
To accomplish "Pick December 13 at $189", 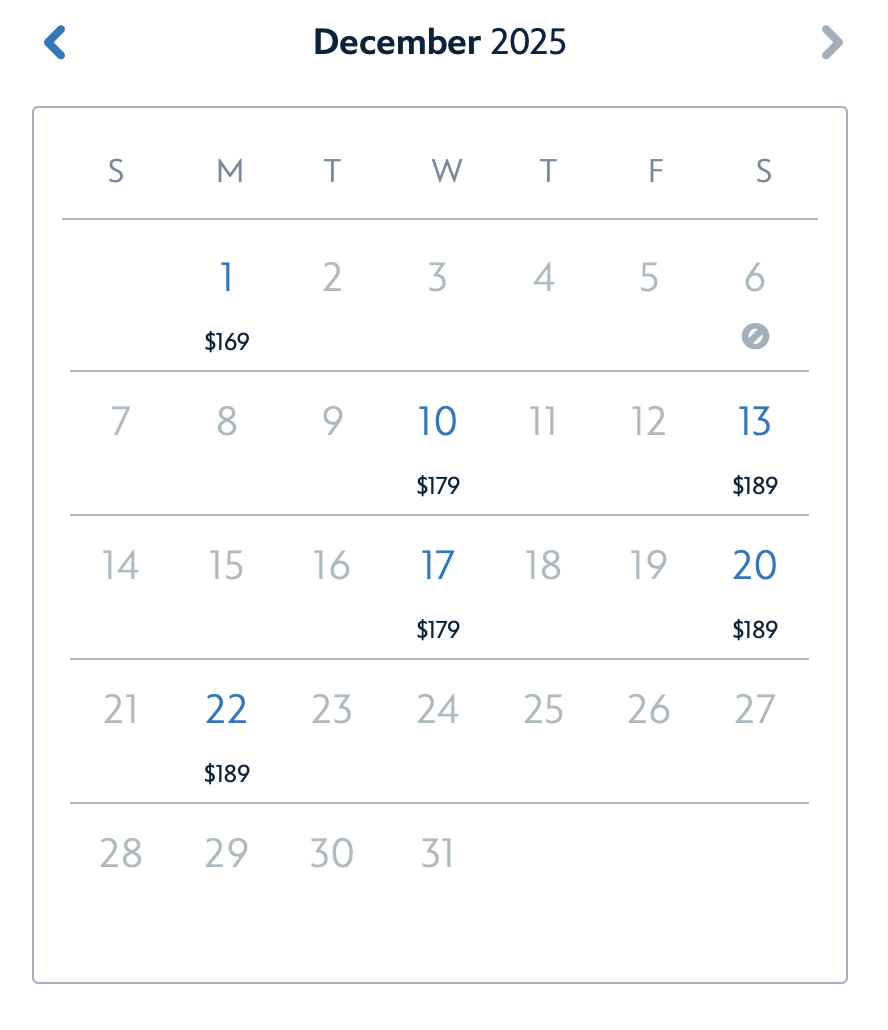I will (755, 444).
